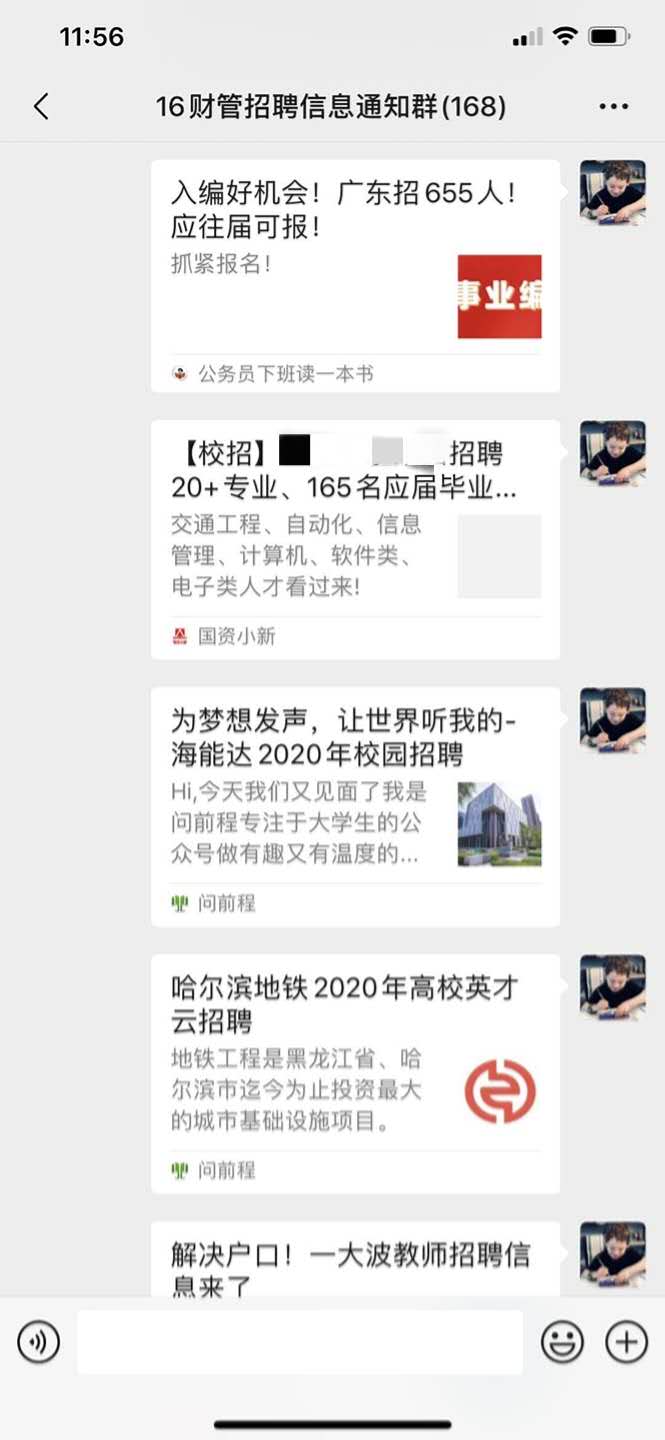View sender avatar beside 广东招655人 message
Image resolution: width=665 pixels, height=1440 pixels.
click(612, 193)
